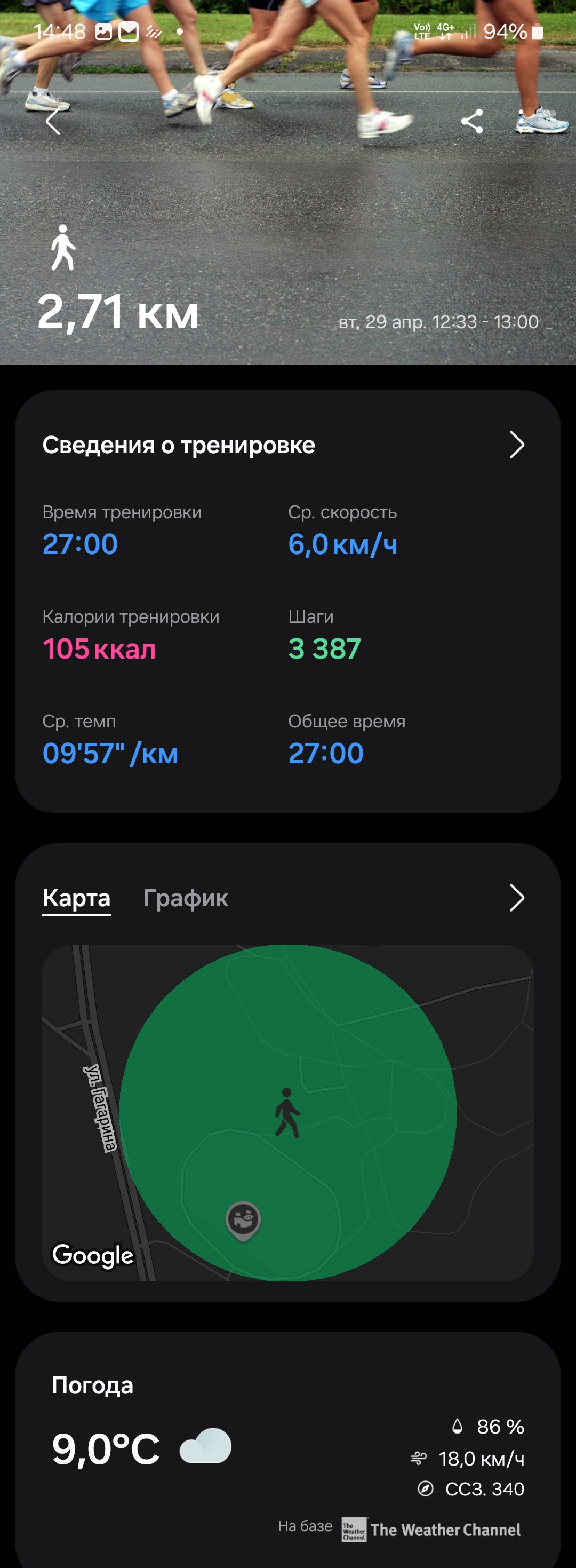Image resolution: width=576 pixels, height=1568 pixels.
Task: Select the Карта tab
Action: point(77,898)
